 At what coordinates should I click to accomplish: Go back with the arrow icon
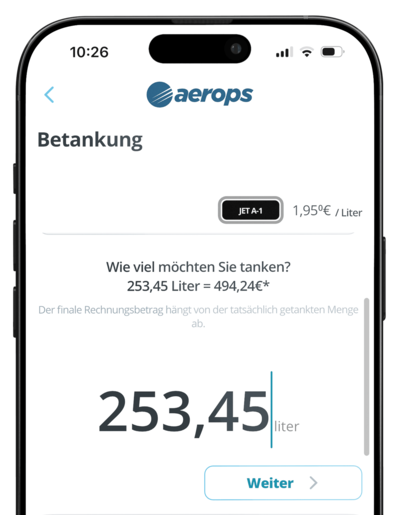(49, 95)
